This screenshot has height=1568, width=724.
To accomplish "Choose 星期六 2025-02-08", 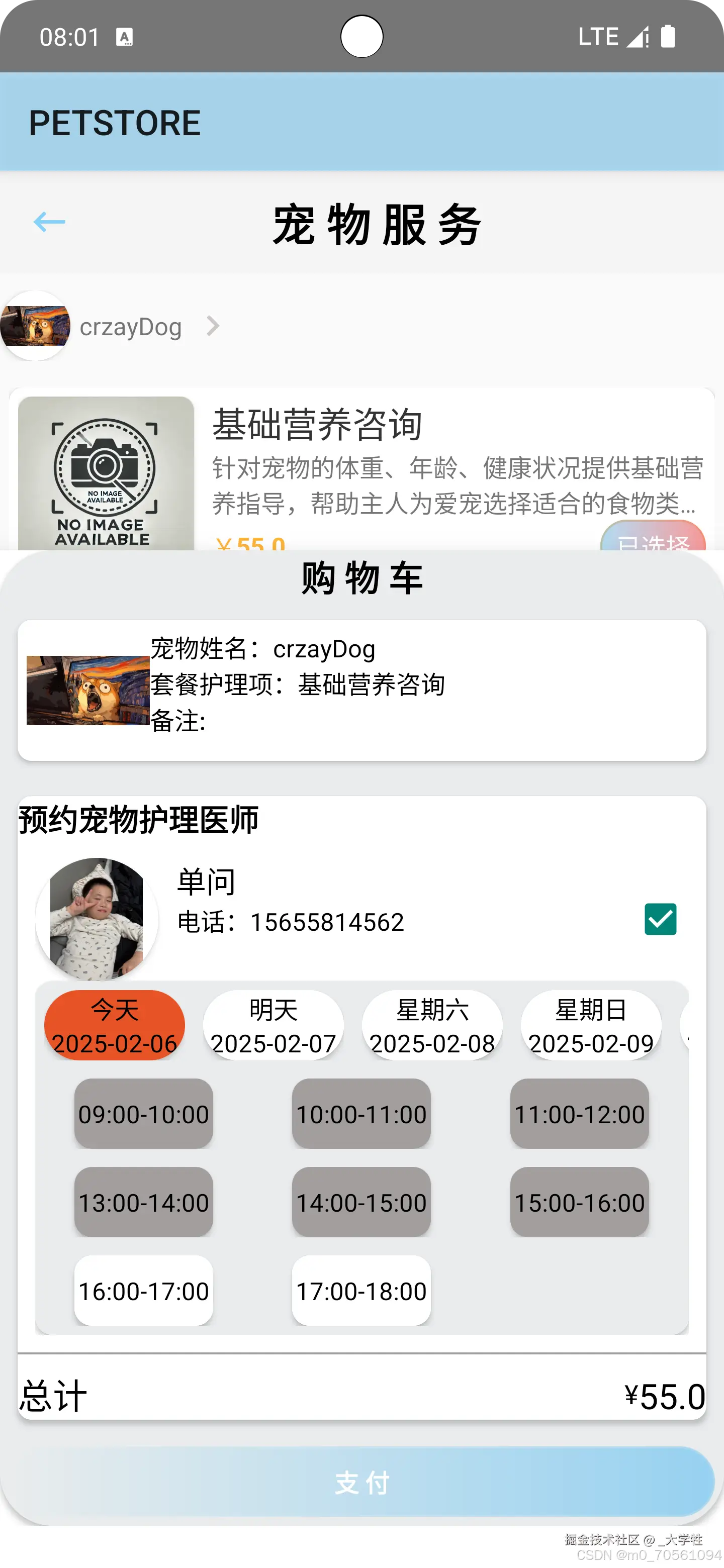I will click(x=432, y=1025).
